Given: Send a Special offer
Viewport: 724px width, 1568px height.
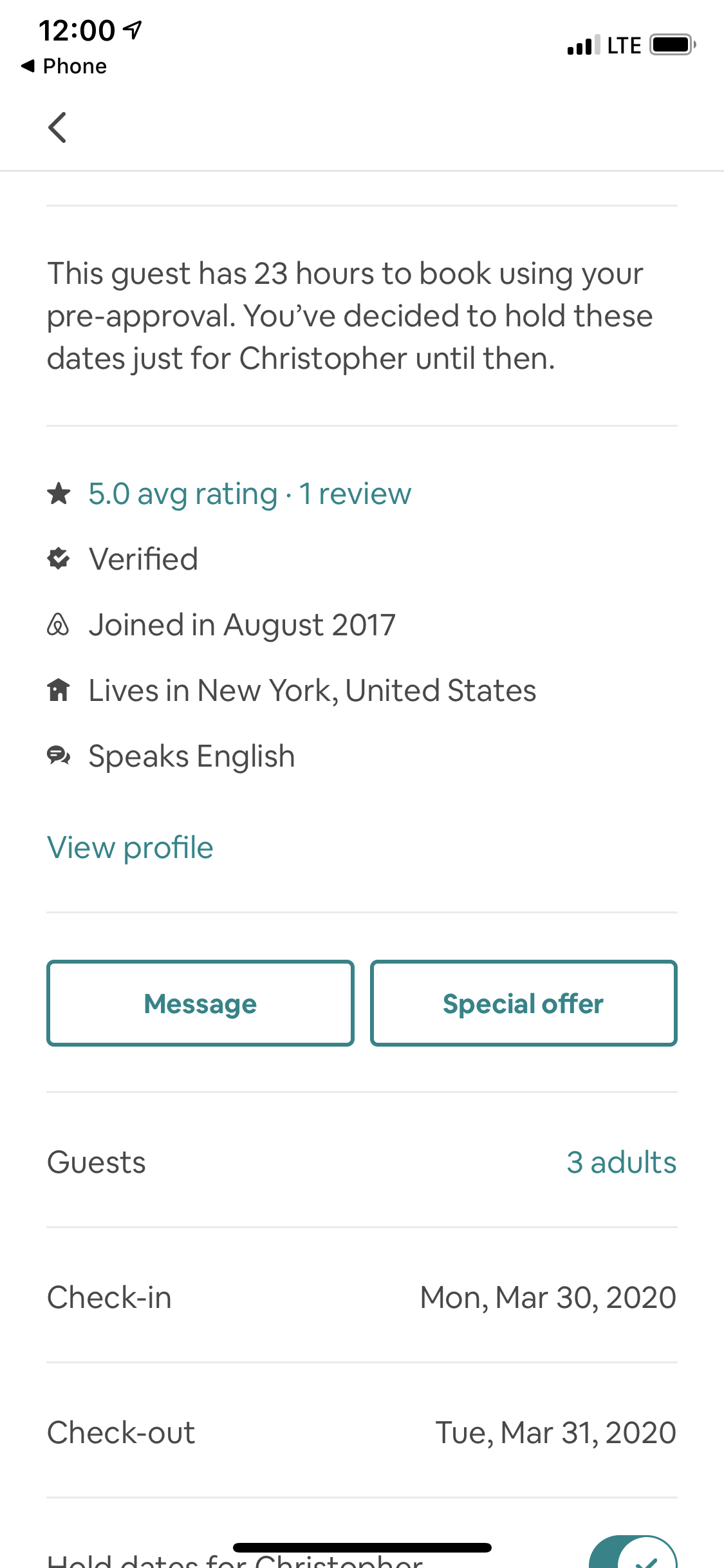Looking at the screenshot, I should pos(523,1003).
